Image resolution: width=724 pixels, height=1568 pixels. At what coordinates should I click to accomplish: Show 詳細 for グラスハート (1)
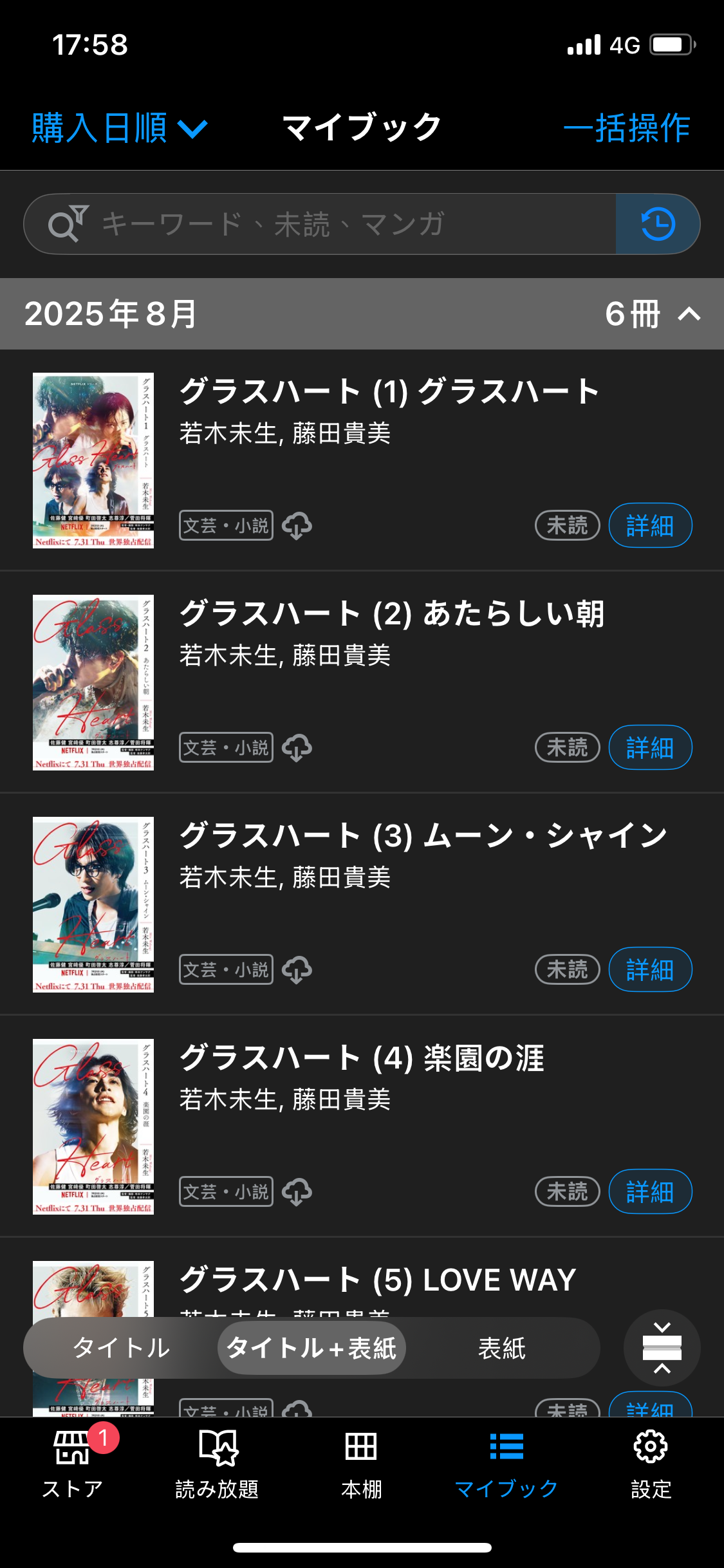(x=650, y=526)
